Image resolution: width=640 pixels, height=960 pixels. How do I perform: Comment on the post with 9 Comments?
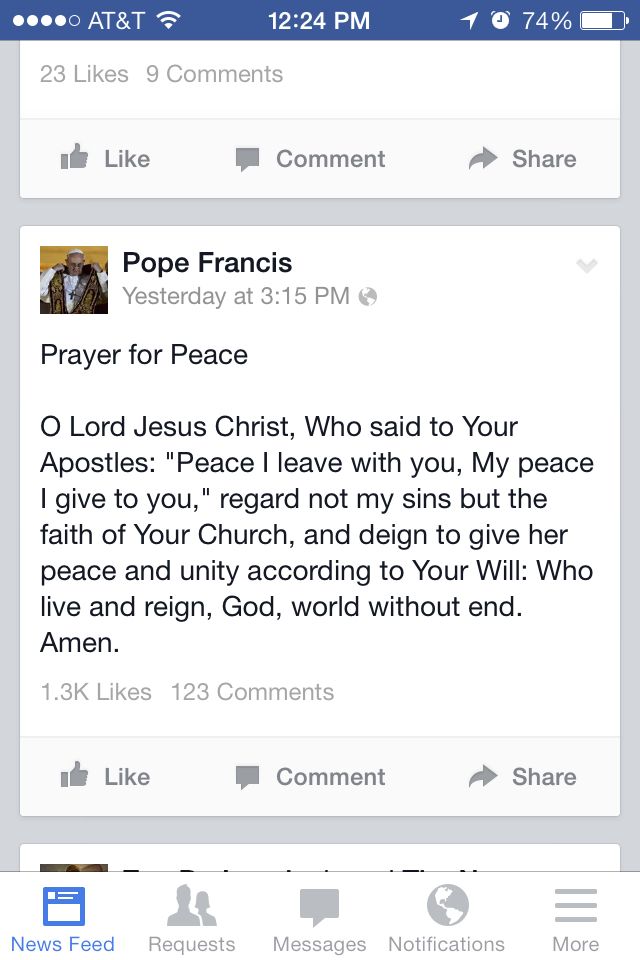coord(310,159)
